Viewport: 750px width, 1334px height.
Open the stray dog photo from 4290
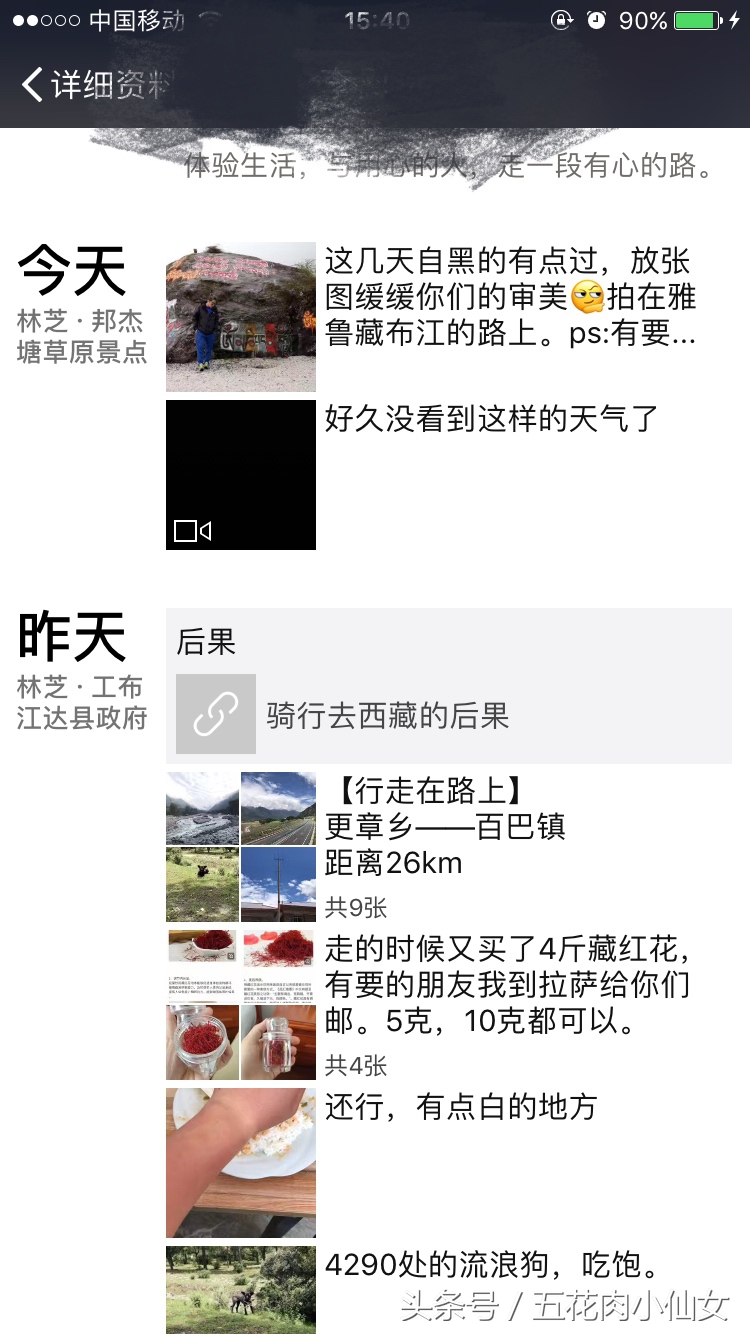(x=240, y=1290)
